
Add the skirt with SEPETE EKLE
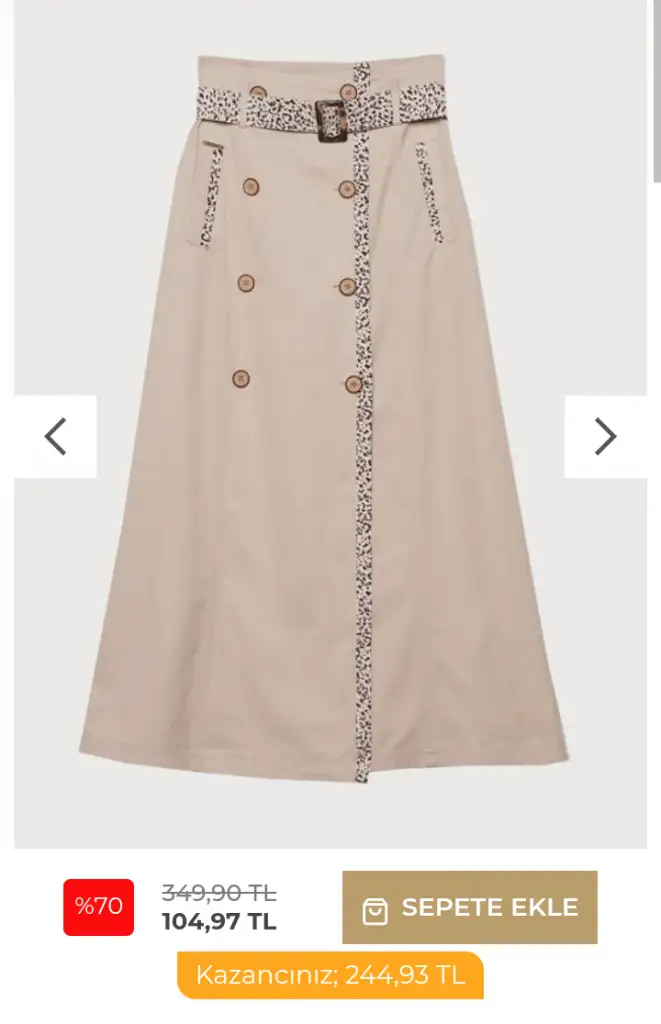470,907
